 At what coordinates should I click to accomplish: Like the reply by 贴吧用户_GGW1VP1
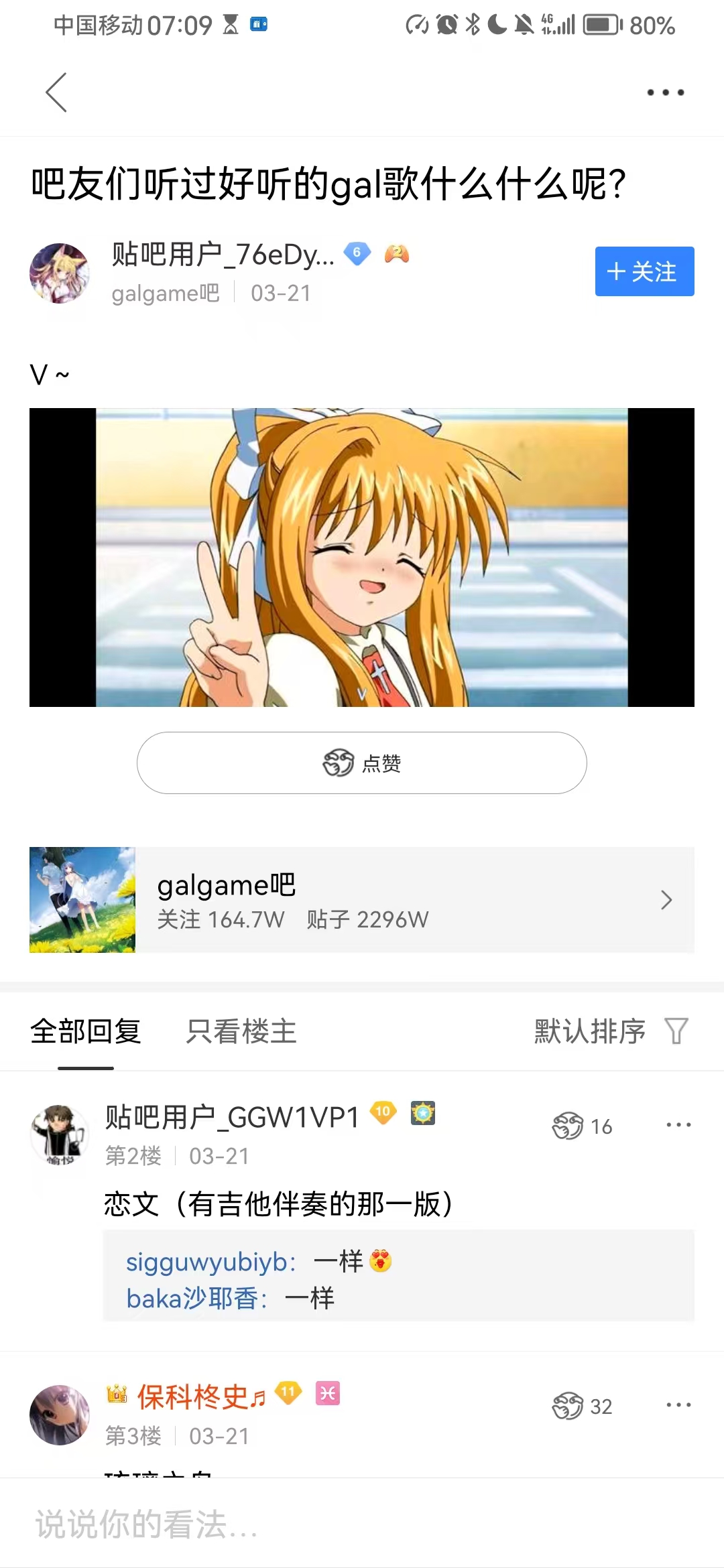click(x=582, y=1126)
